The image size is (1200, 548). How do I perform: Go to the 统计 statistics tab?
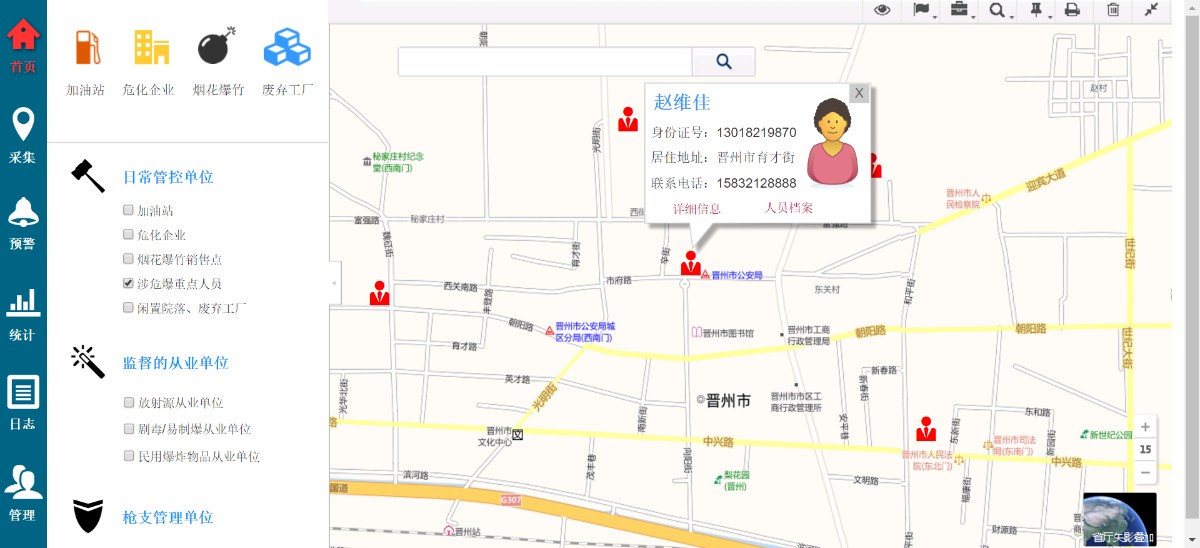coord(23,313)
